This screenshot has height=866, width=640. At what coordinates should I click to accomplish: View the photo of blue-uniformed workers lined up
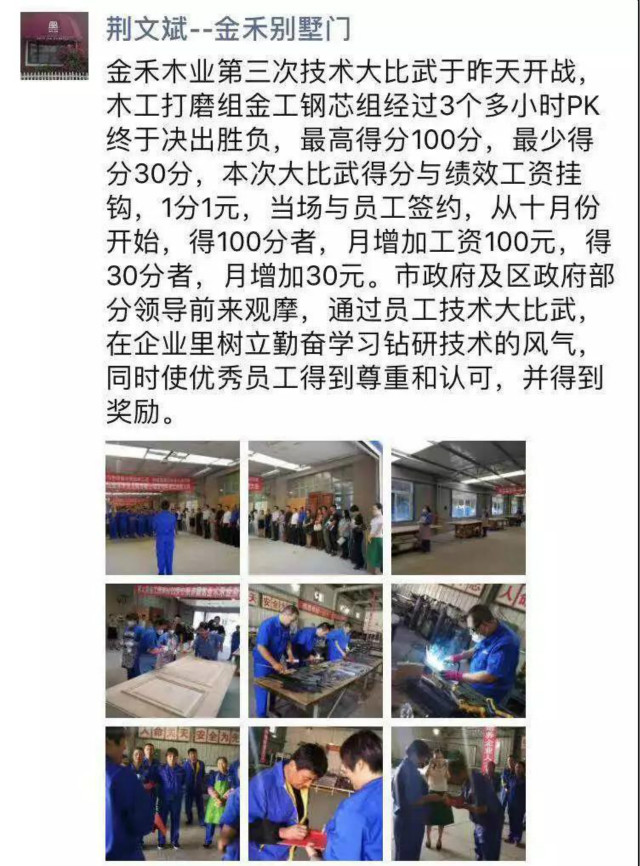pyautogui.click(x=172, y=507)
